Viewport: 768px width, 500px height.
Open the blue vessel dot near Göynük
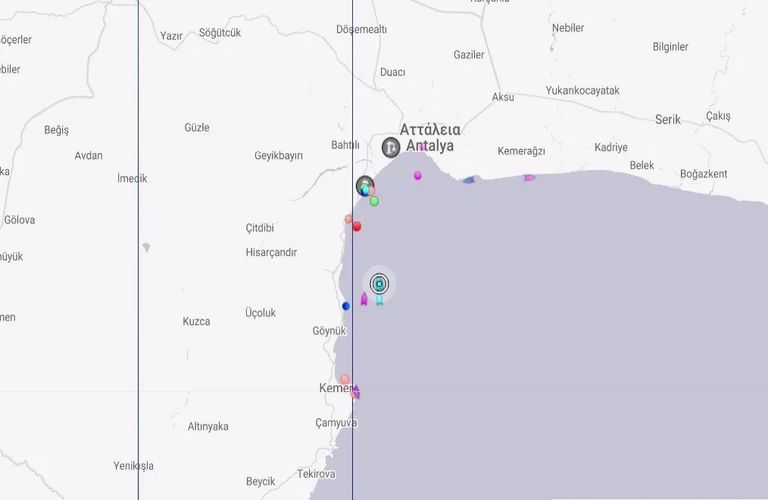click(x=346, y=306)
